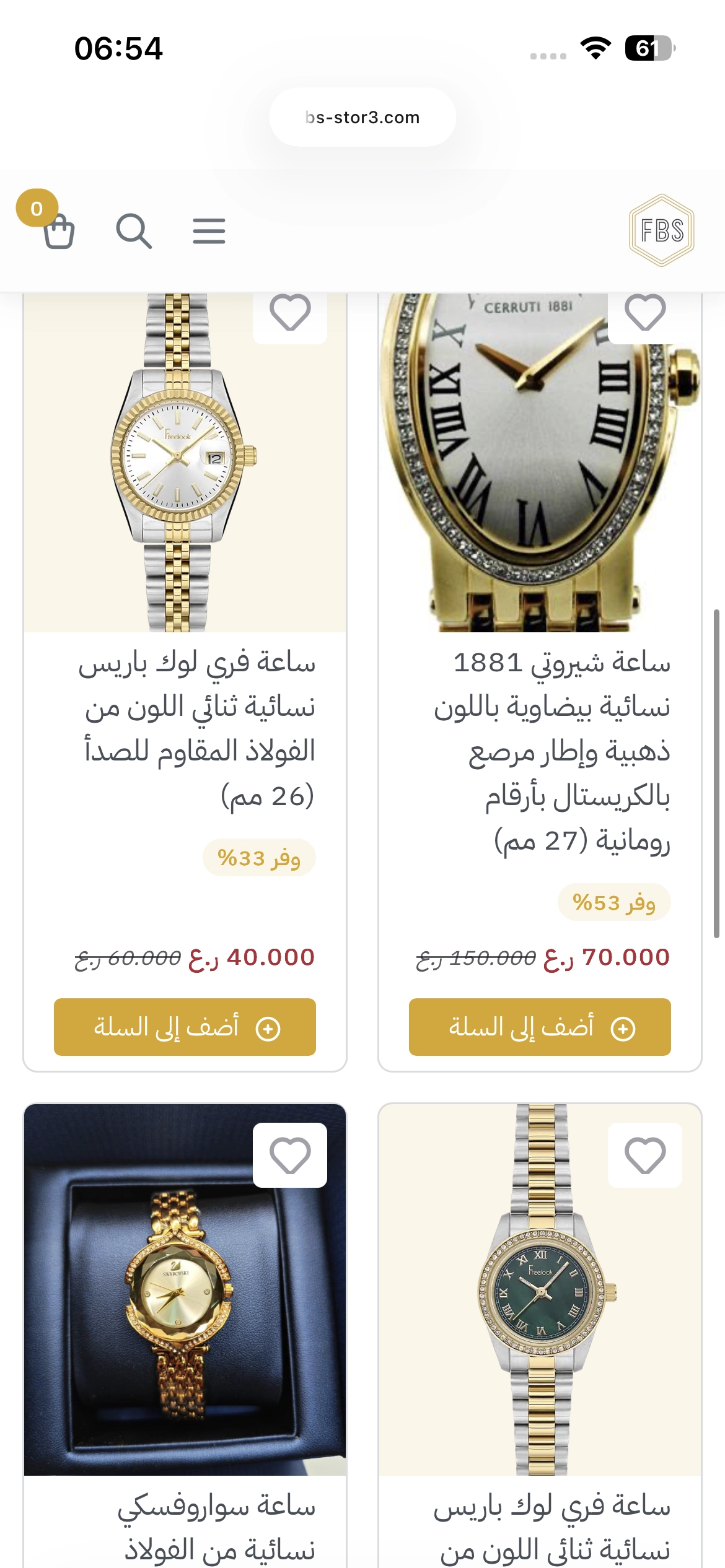Open the address bar showing bs-stor3.com

coord(361,117)
